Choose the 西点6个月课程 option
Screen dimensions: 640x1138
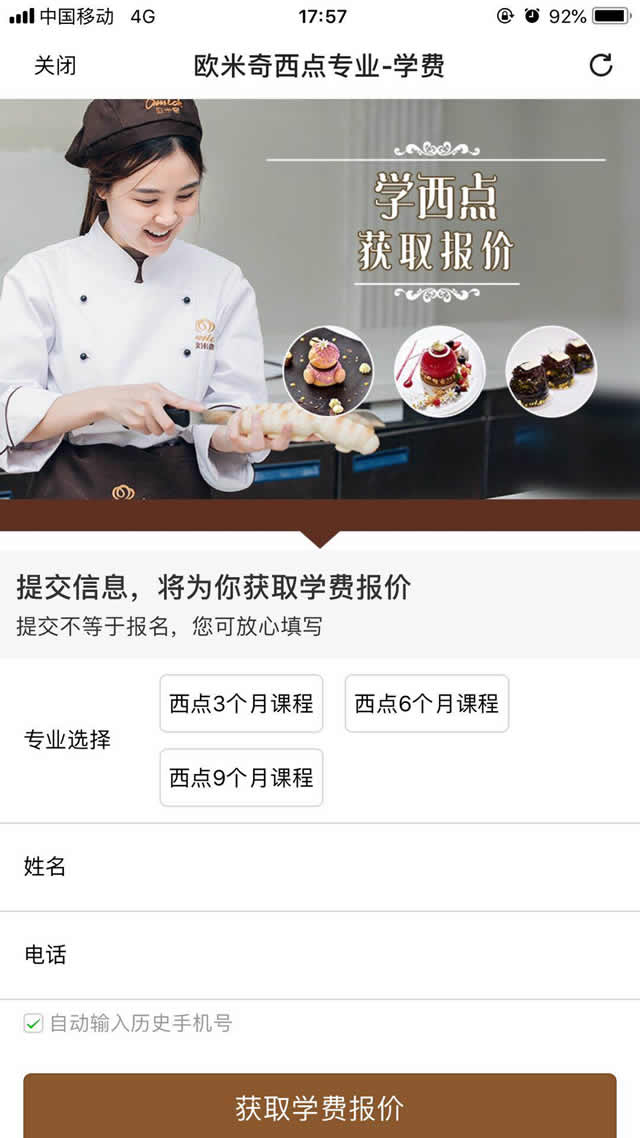click(427, 704)
